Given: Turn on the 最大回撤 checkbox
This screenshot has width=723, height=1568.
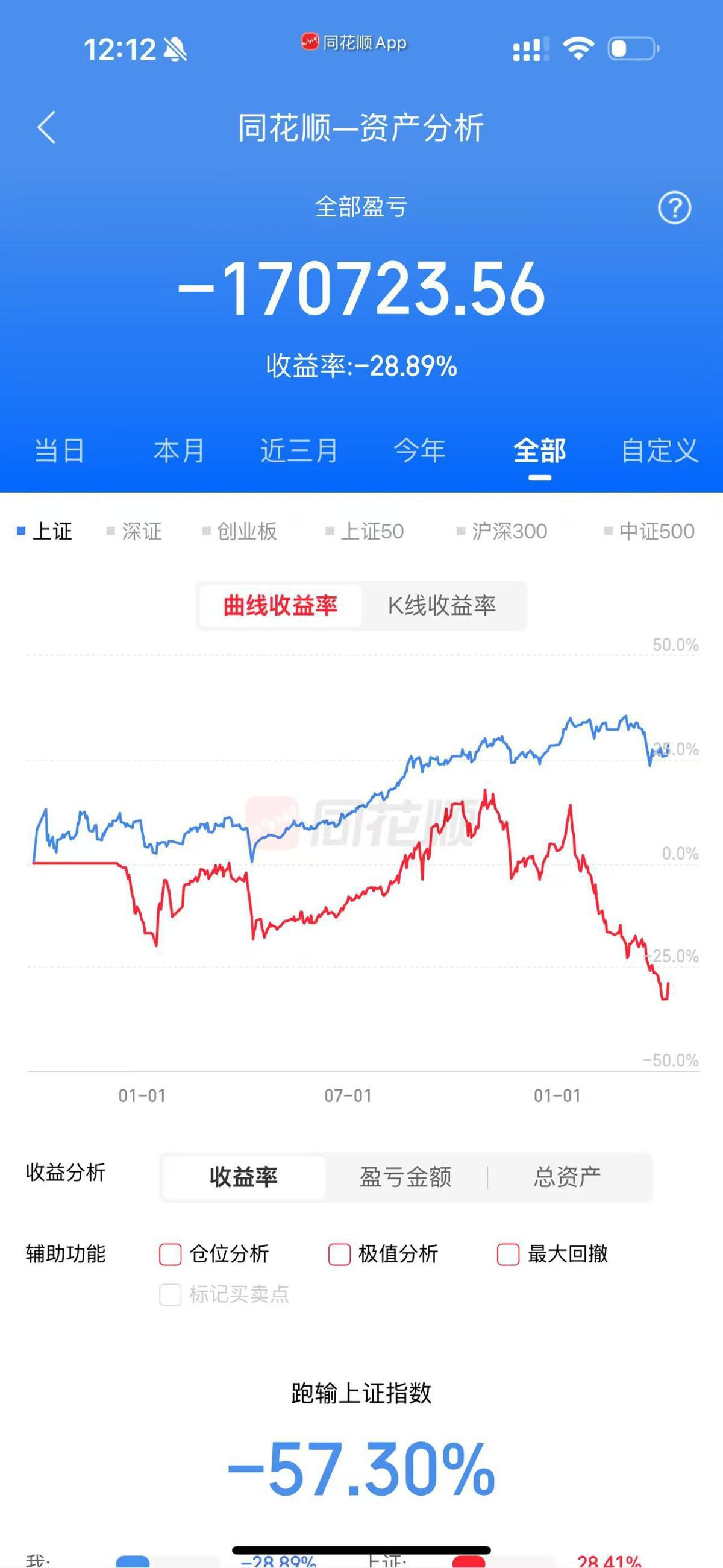Looking at the screenshot, I should point(508,1255).
